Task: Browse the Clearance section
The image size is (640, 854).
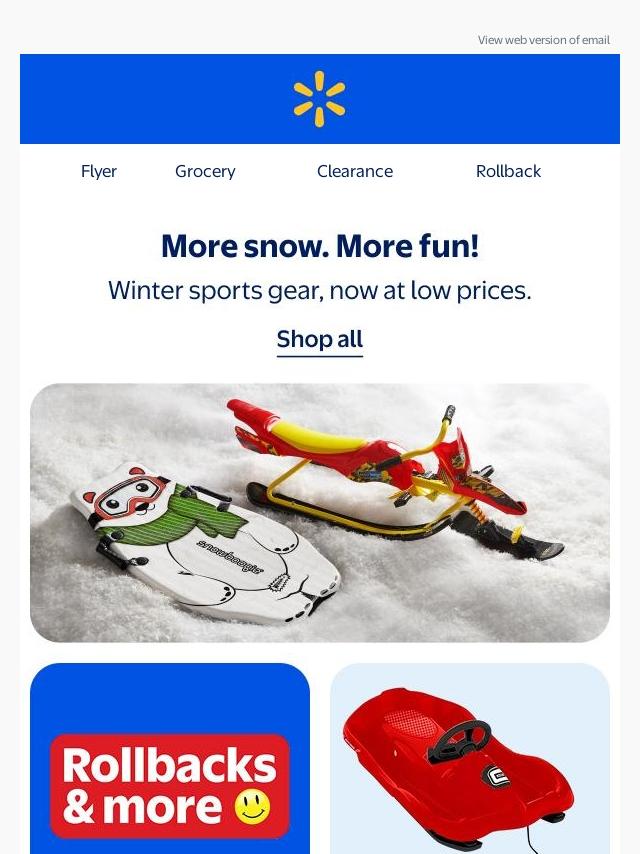Action: pos(355,171)
